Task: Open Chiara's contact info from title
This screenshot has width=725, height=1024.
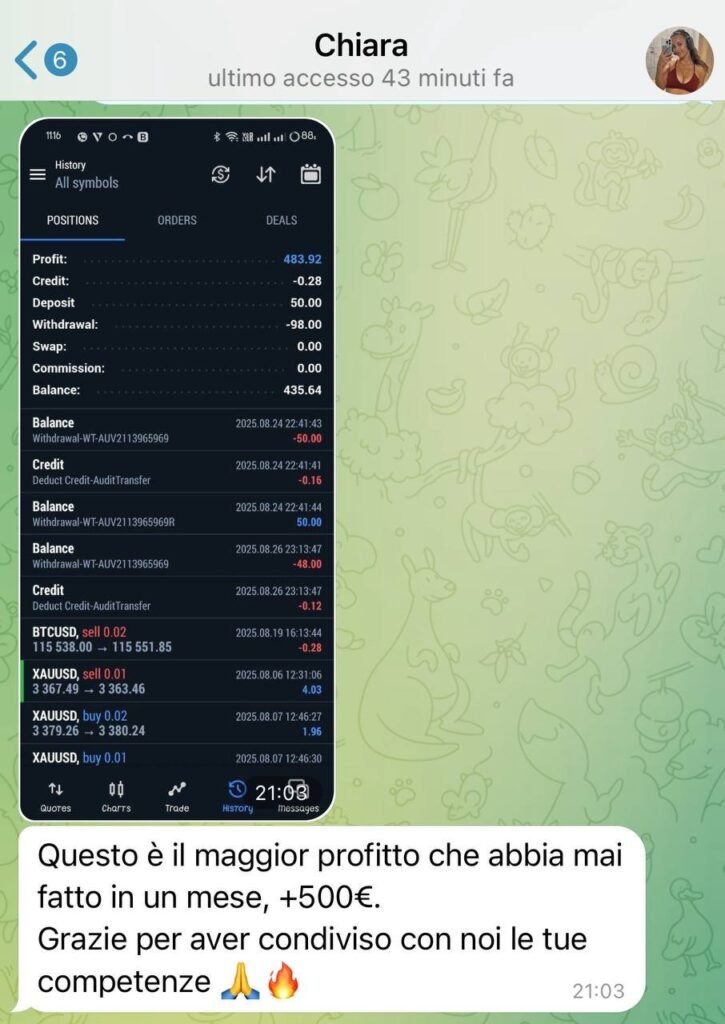Action: click(x=361, y=46)
